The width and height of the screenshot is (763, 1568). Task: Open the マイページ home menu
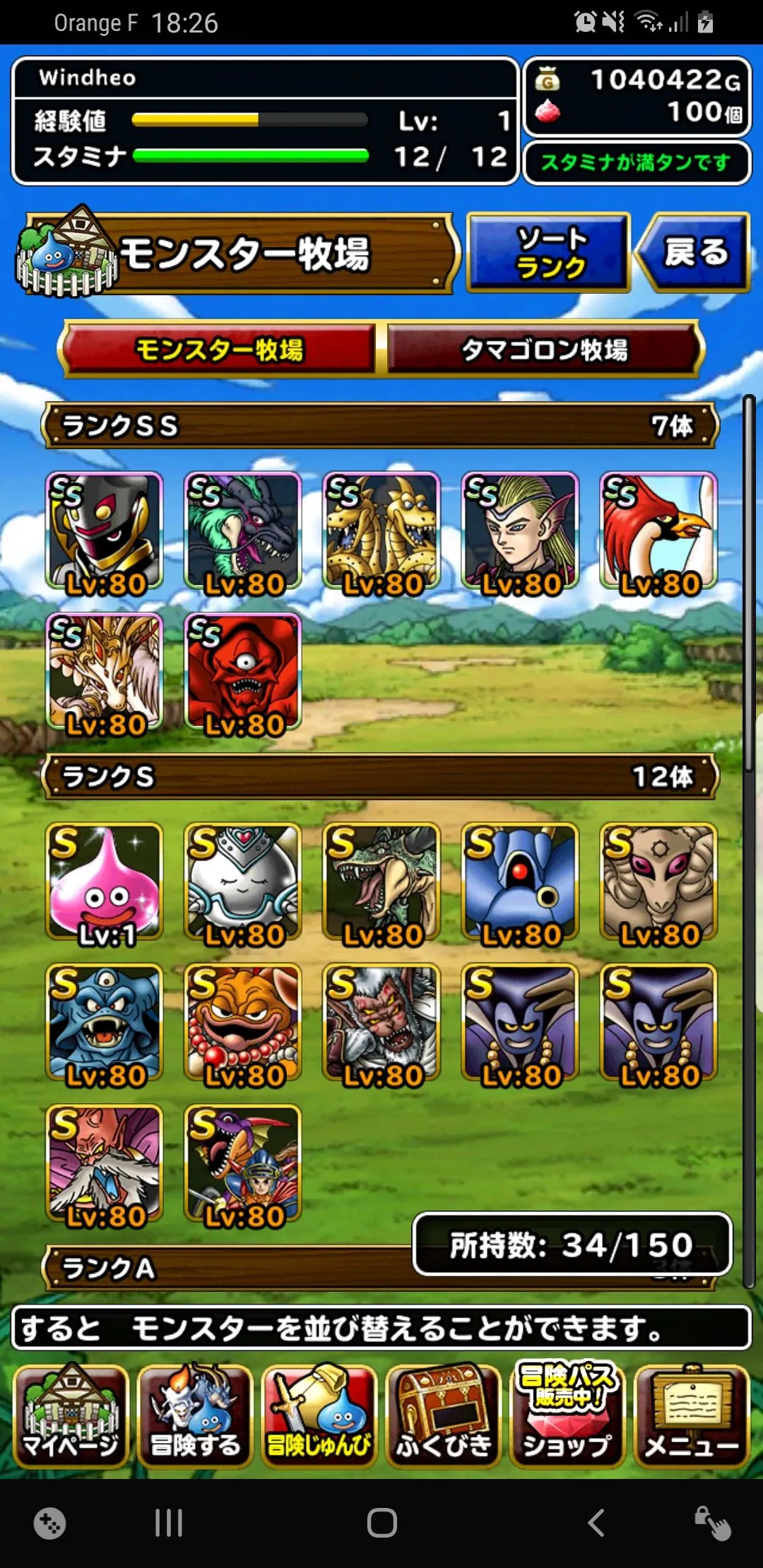click(71, 1416)
